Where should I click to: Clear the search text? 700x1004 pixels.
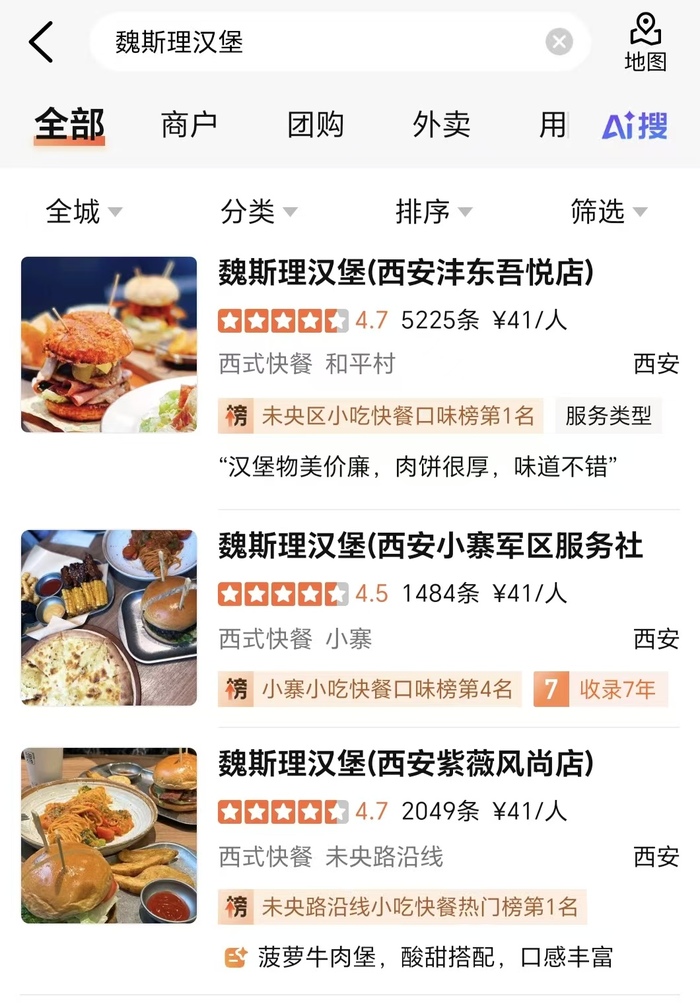pos(559,42)
